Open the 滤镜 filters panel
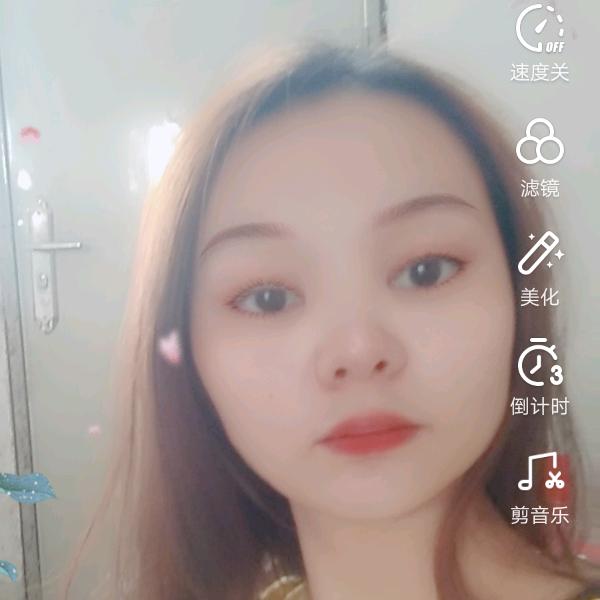 click(x=540, y=157)
